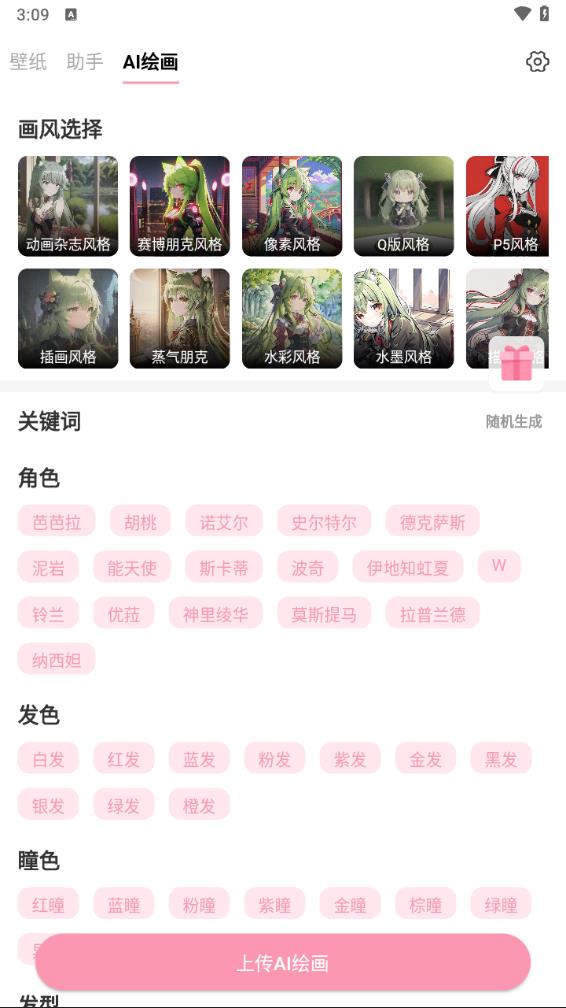Viewport: 566px width, 1008px height.
Task: Pick the 蓝瞳 eye color chip
Action: tap(123, 903)
